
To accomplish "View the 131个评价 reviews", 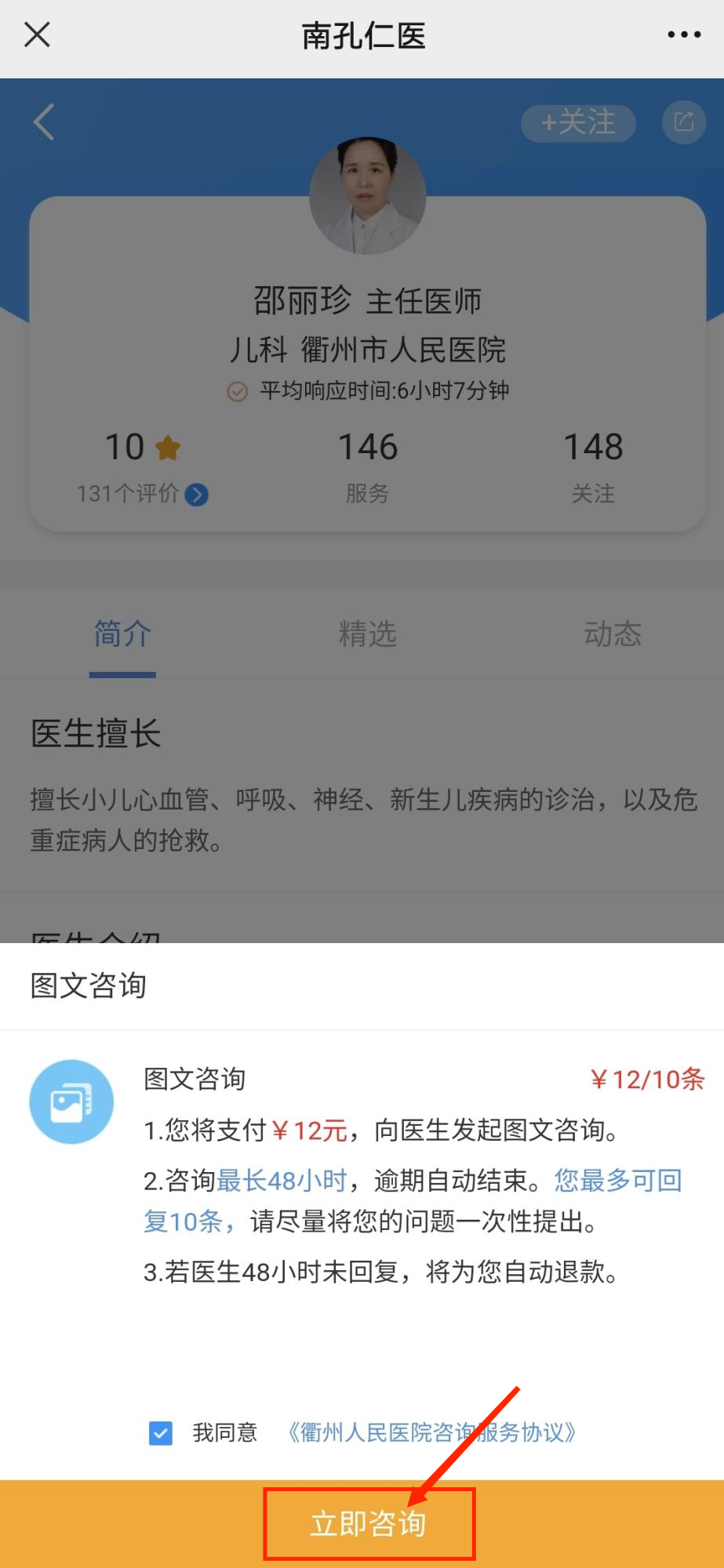I will click(x=142, y=494).
